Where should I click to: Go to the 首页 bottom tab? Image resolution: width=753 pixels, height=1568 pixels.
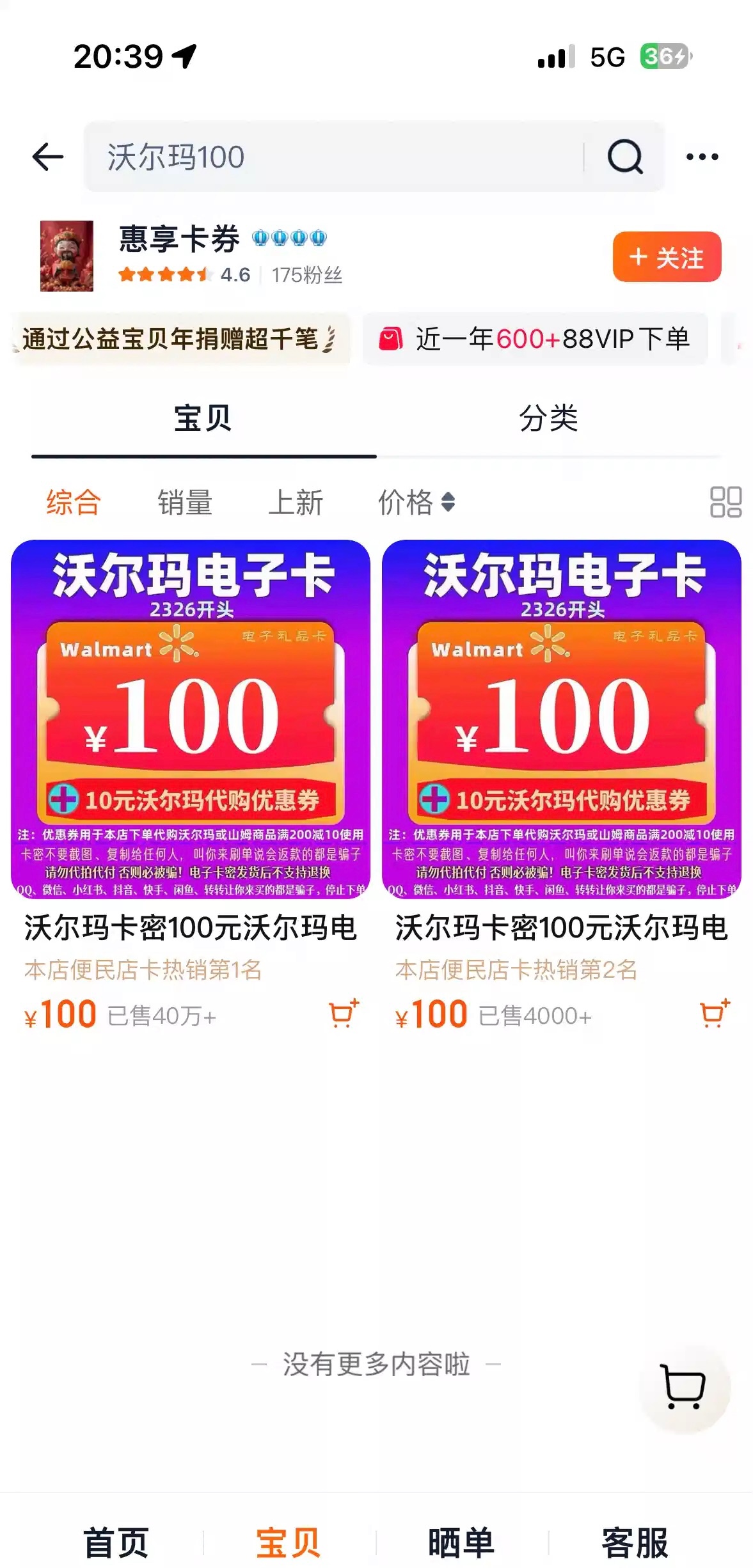tap(116, 1542)
